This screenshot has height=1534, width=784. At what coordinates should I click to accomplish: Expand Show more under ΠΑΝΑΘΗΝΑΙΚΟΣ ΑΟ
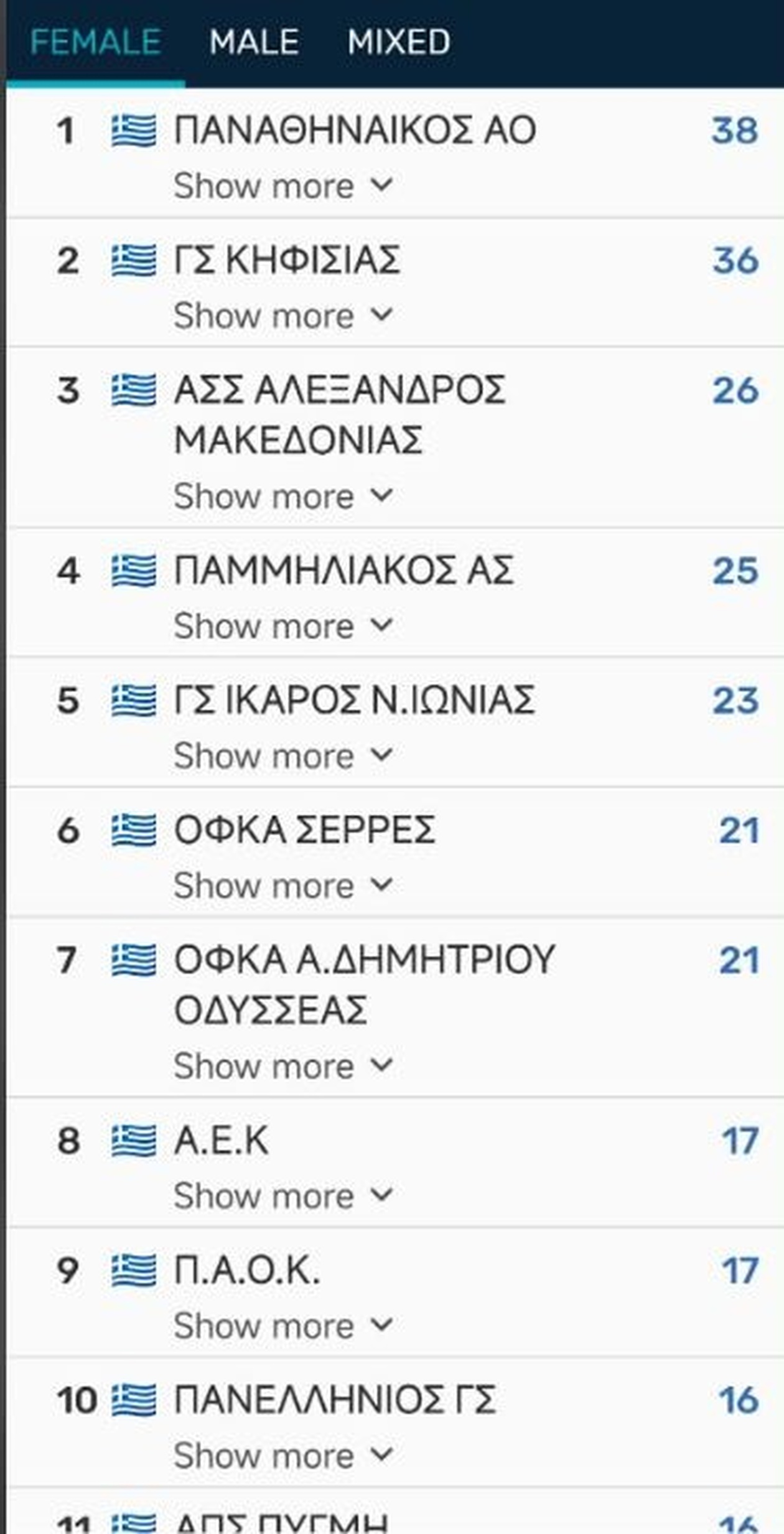[x=283, y=185]
